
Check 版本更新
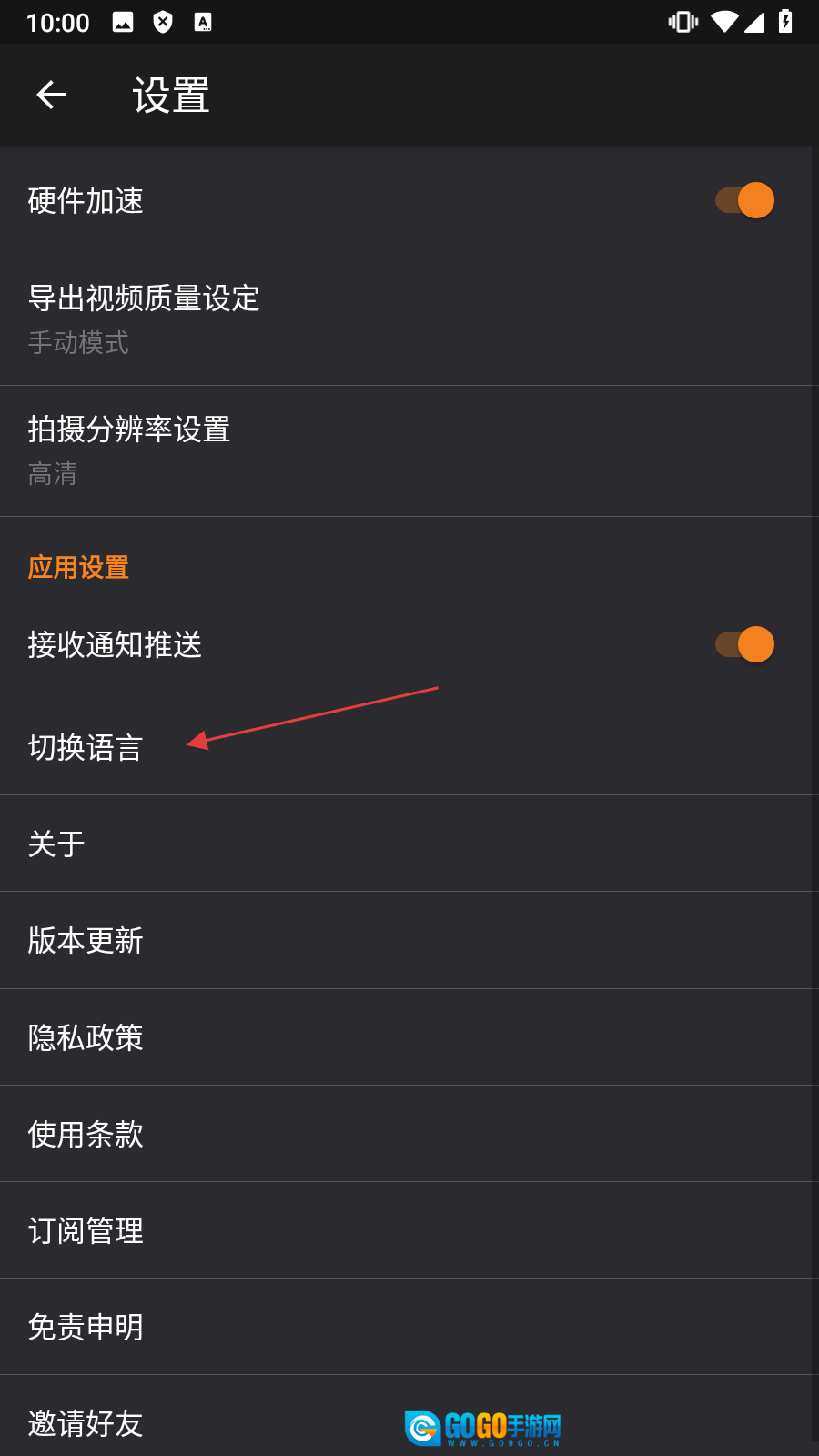tap(409, 940)
